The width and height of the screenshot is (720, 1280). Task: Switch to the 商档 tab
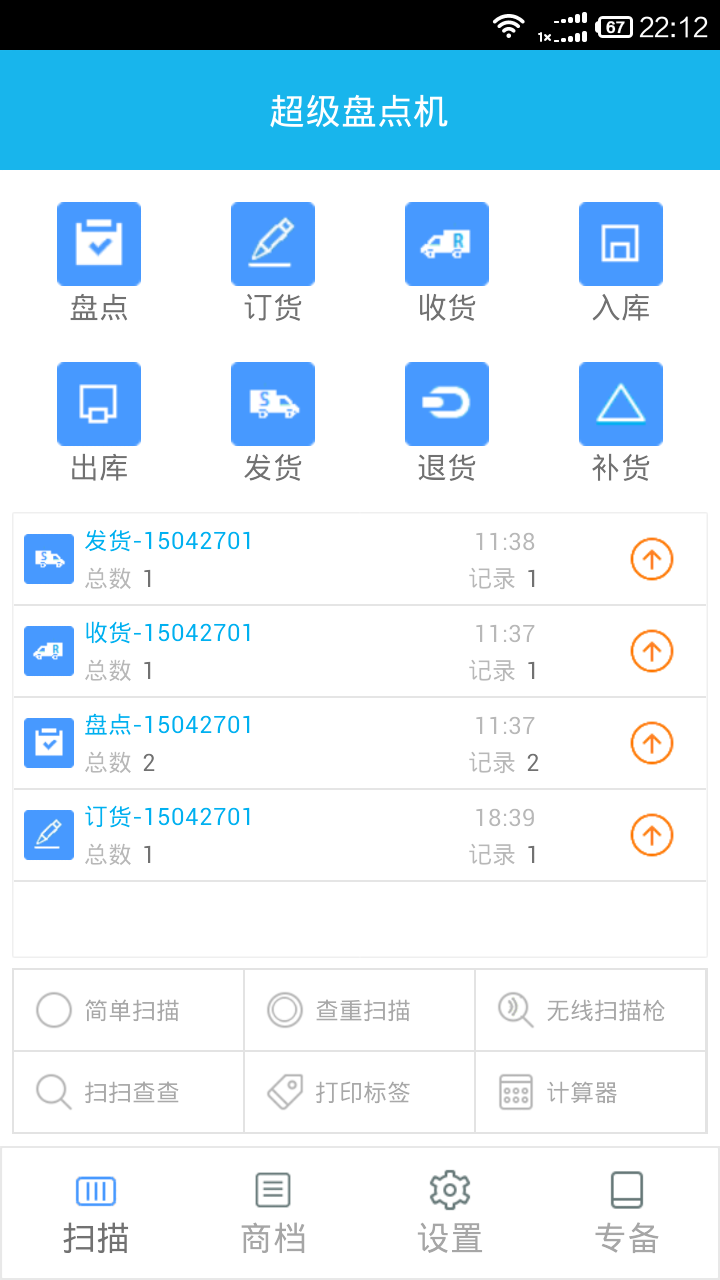click(273, 1213)
